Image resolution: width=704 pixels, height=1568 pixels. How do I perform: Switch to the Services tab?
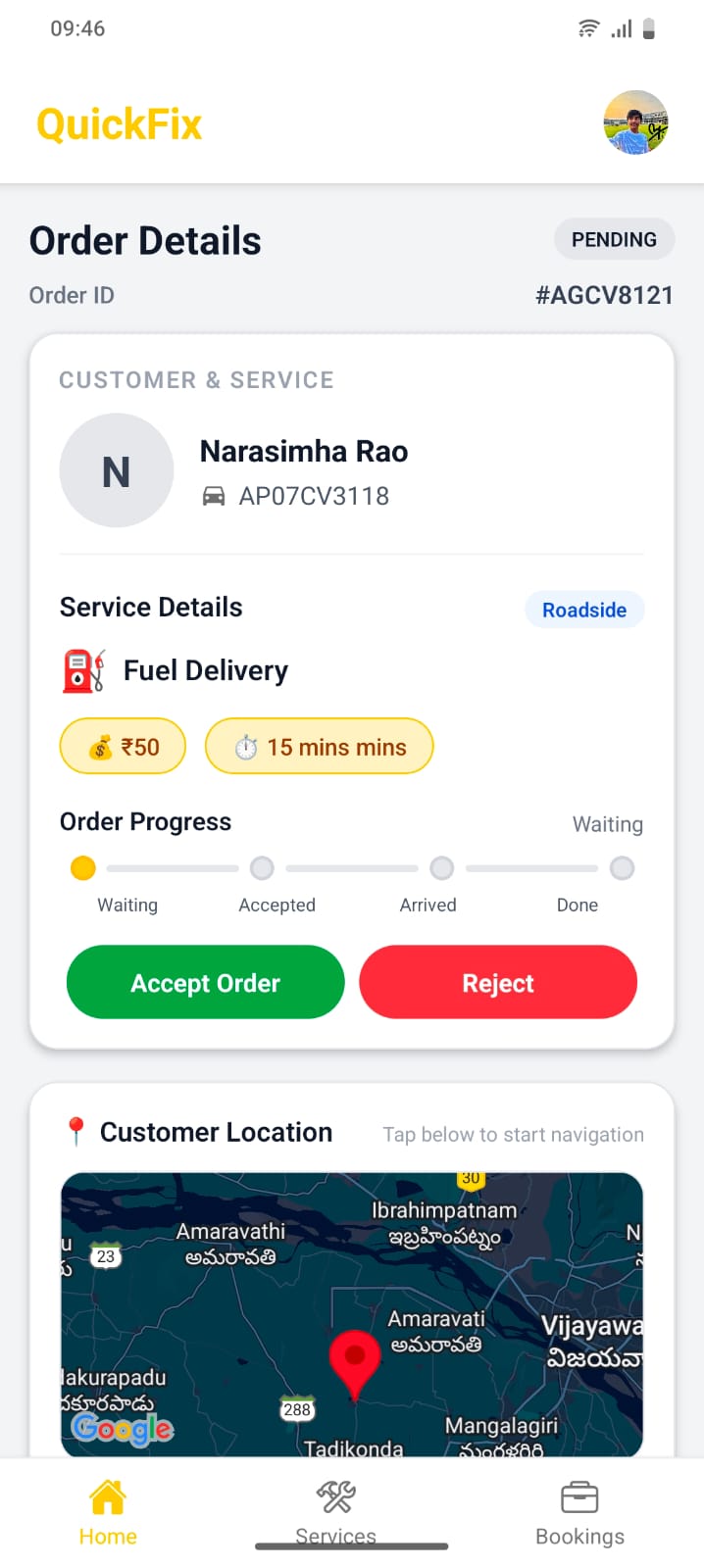[336, 1513]
